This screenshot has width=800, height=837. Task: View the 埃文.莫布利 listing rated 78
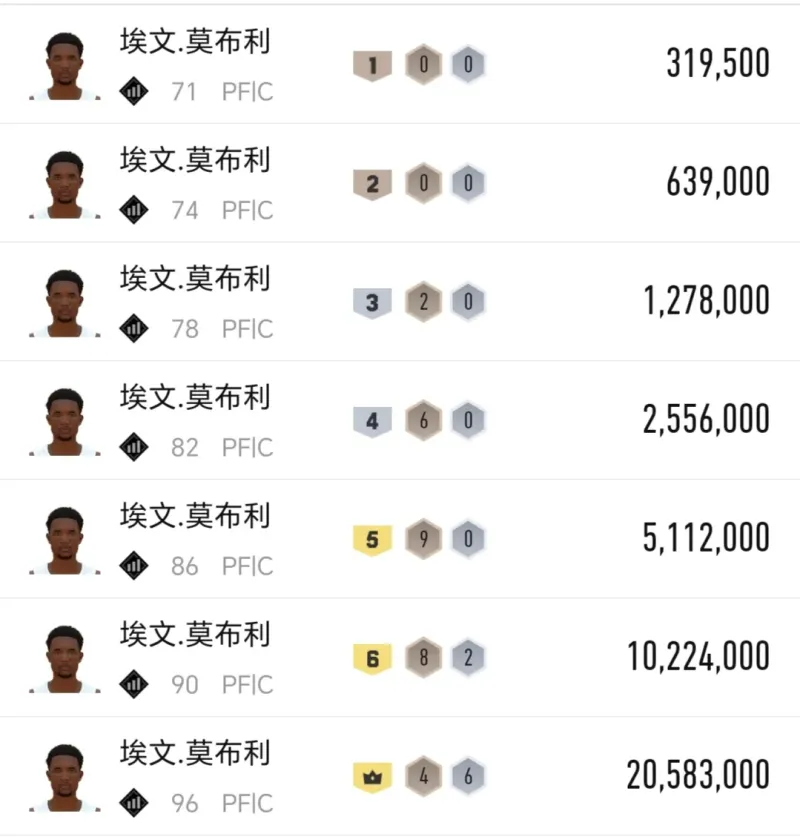400,301
